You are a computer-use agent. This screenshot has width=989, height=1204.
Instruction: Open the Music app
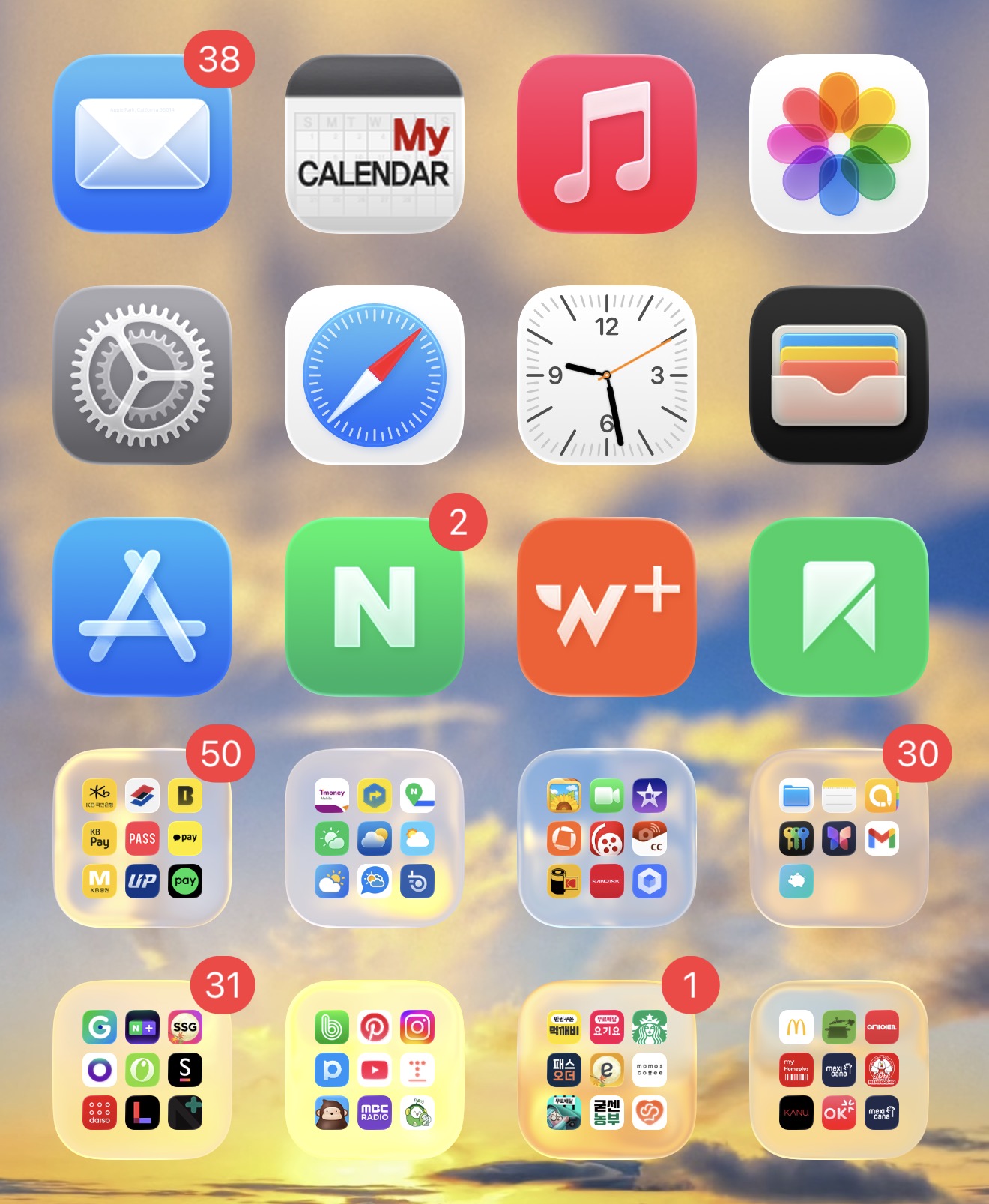[607, 143]
